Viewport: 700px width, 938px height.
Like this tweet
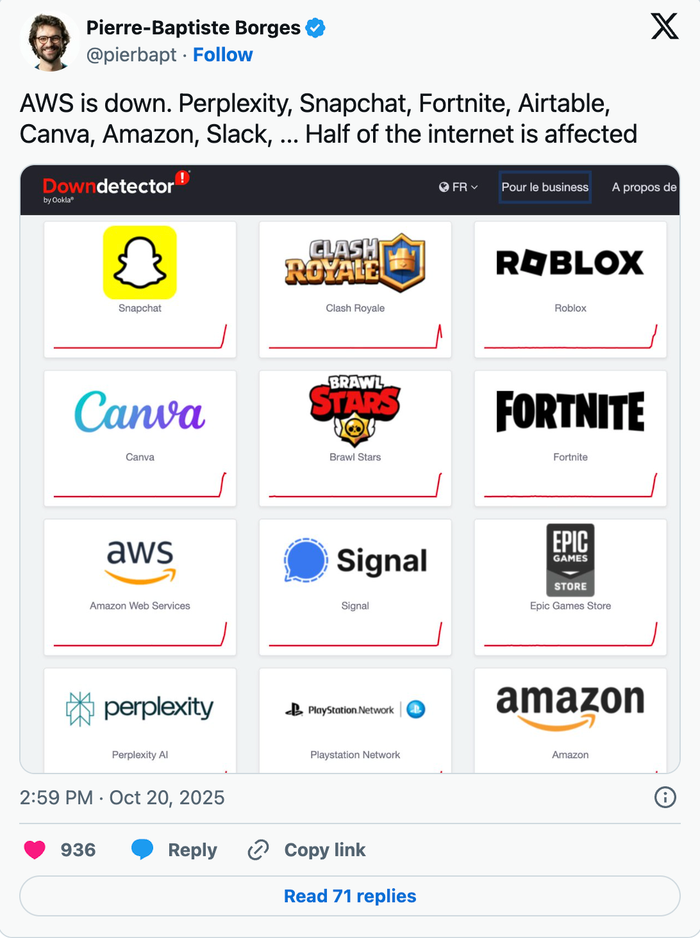(x=36, y=850)
